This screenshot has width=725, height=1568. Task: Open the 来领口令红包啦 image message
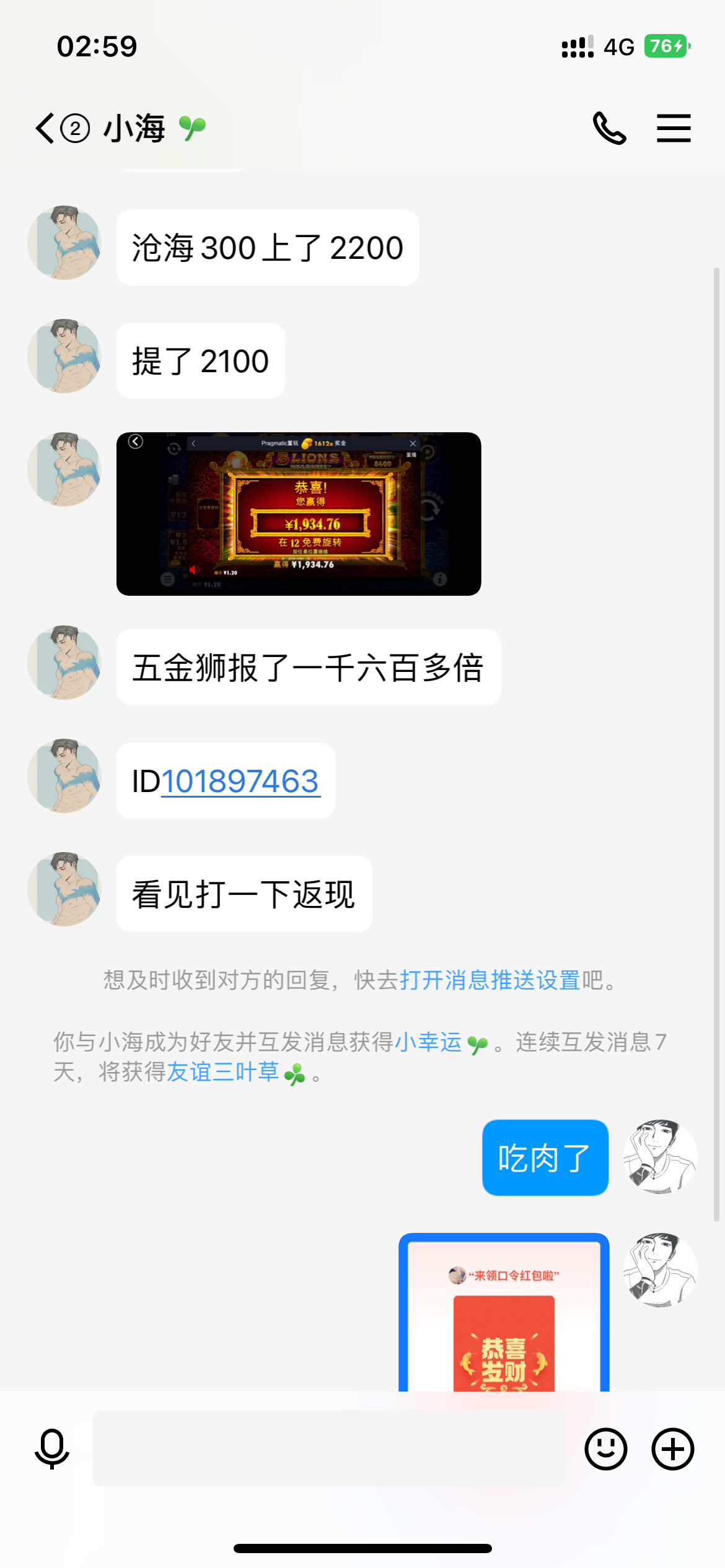pos(503,1313)
